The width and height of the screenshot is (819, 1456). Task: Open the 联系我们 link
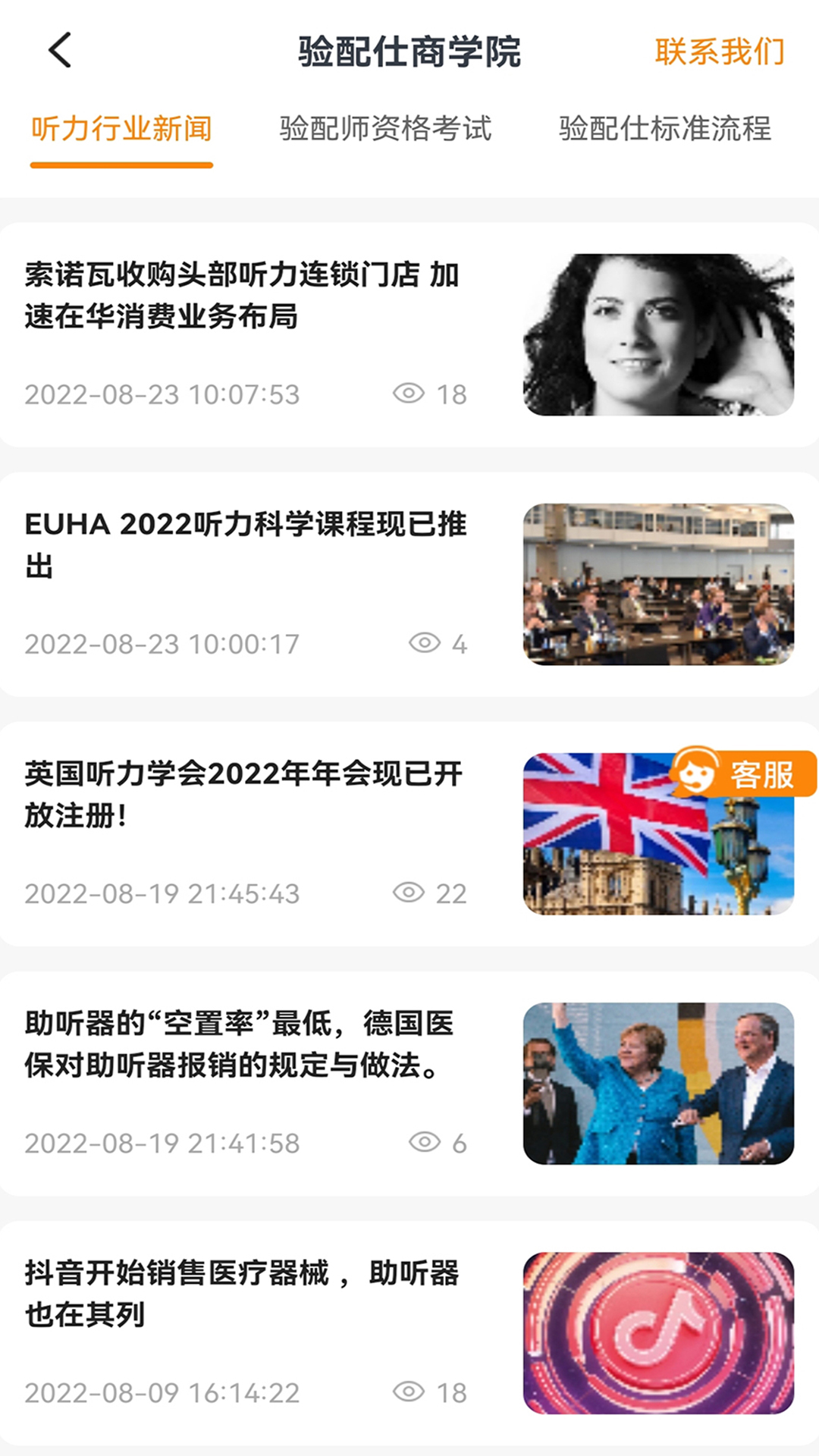[720, 52]
